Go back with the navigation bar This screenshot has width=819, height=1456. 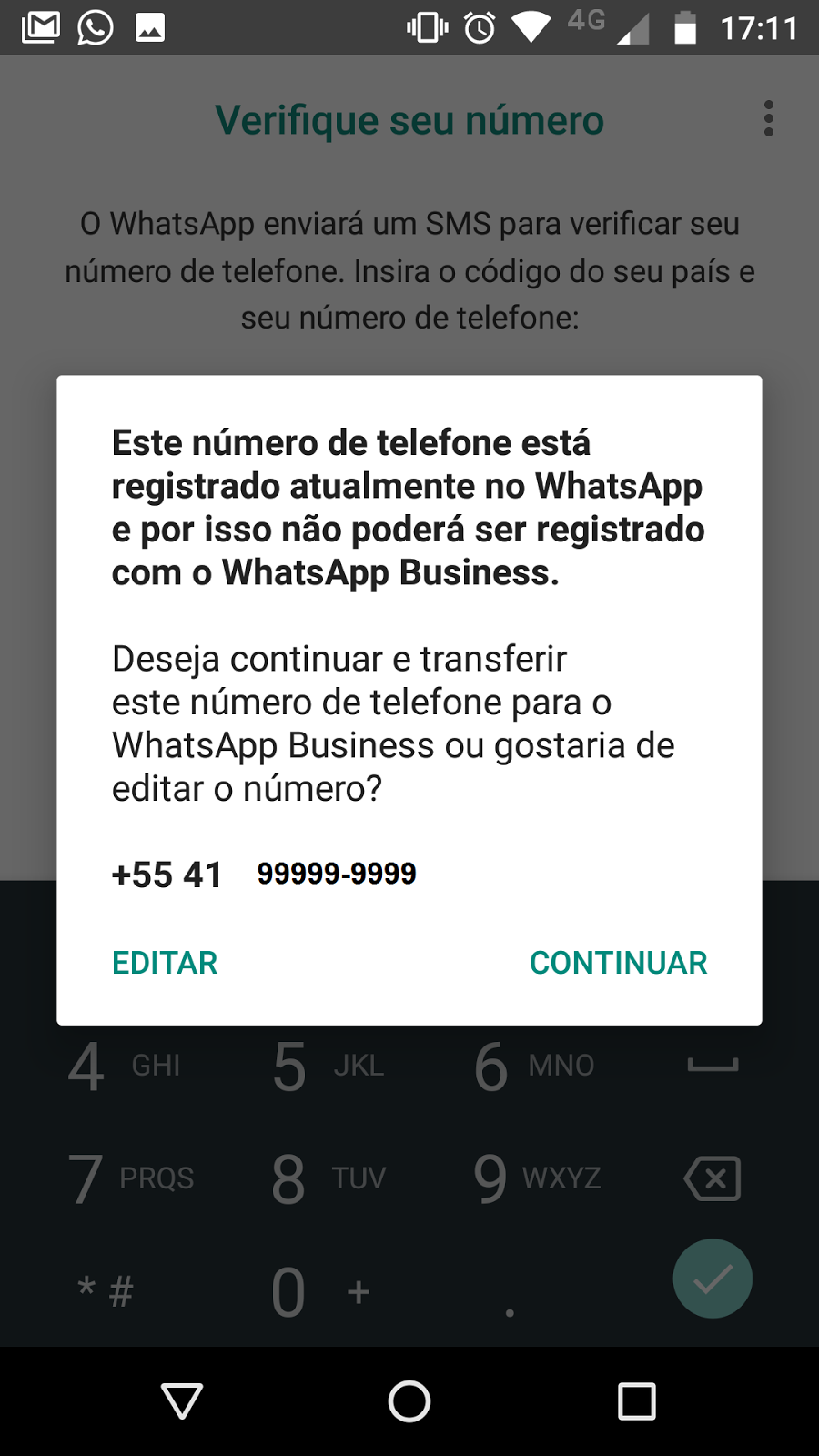(182, 1401)
